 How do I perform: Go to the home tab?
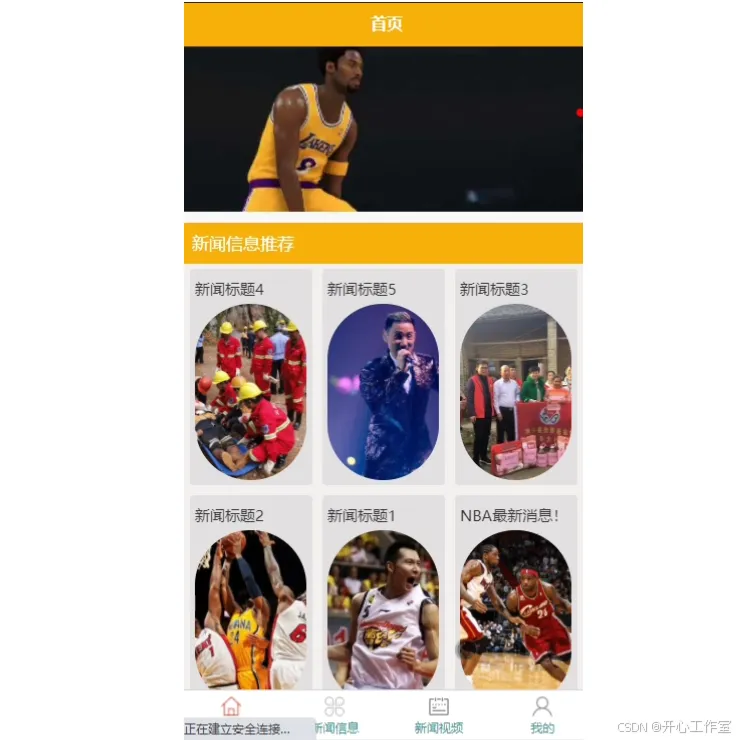tap(232, 707)
